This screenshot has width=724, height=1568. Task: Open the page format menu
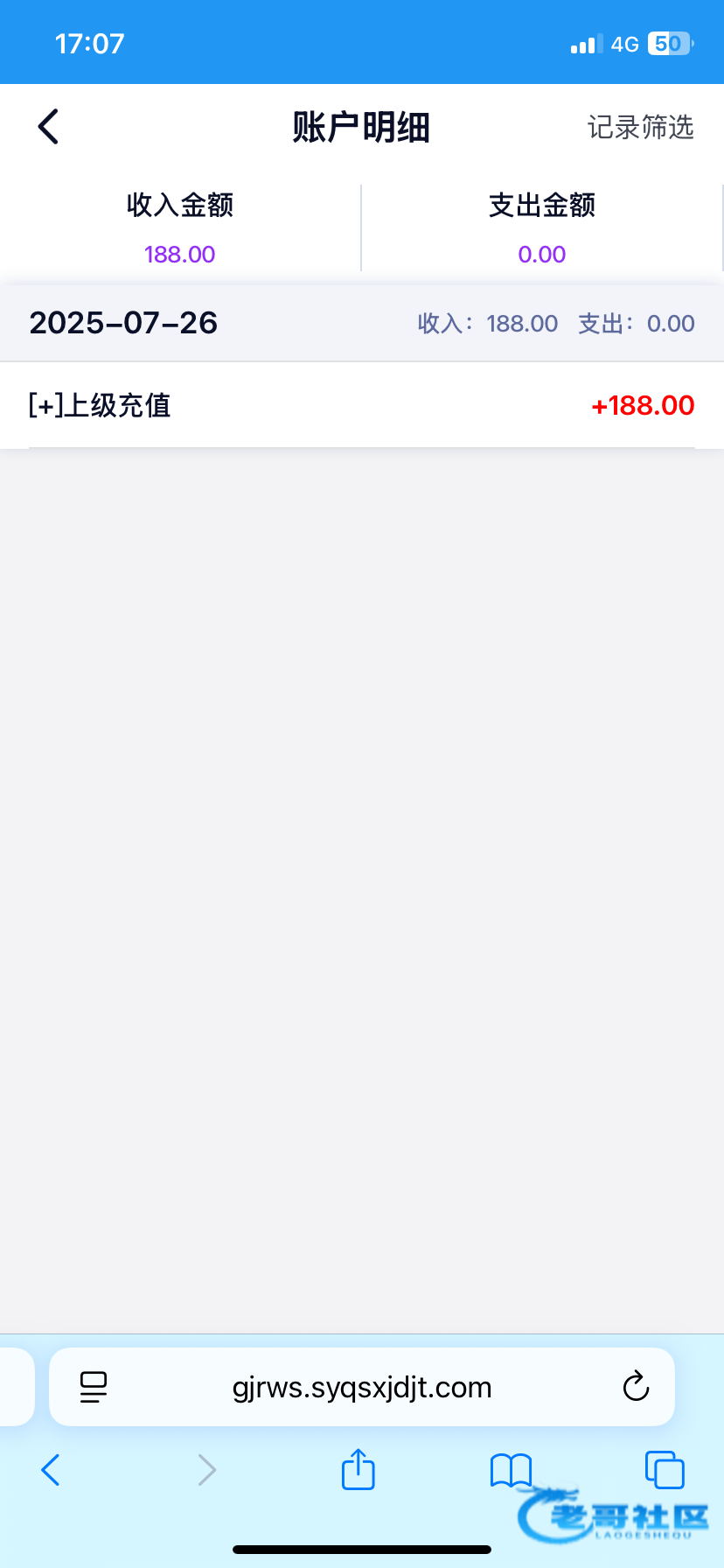click(94, 1387)
